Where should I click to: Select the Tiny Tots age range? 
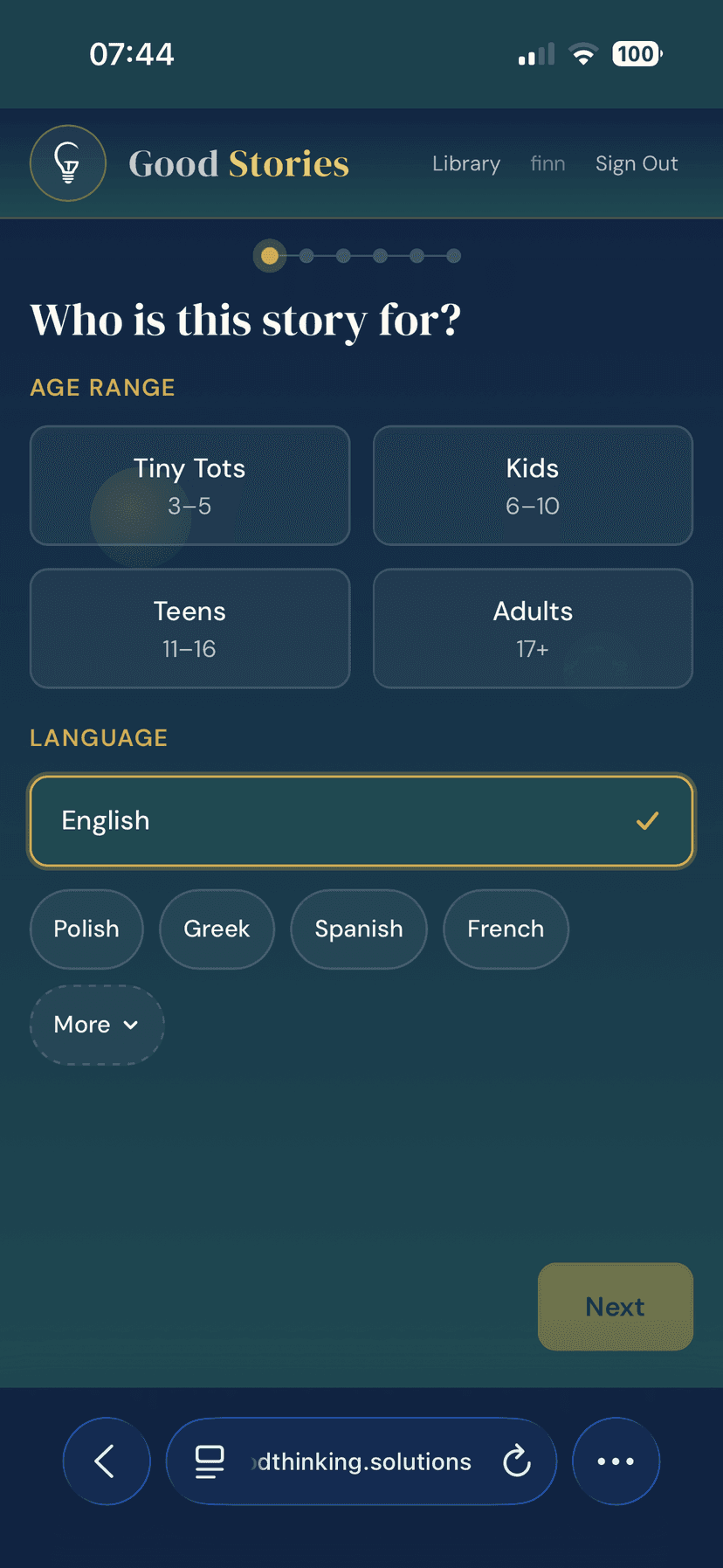click(189, 486)
